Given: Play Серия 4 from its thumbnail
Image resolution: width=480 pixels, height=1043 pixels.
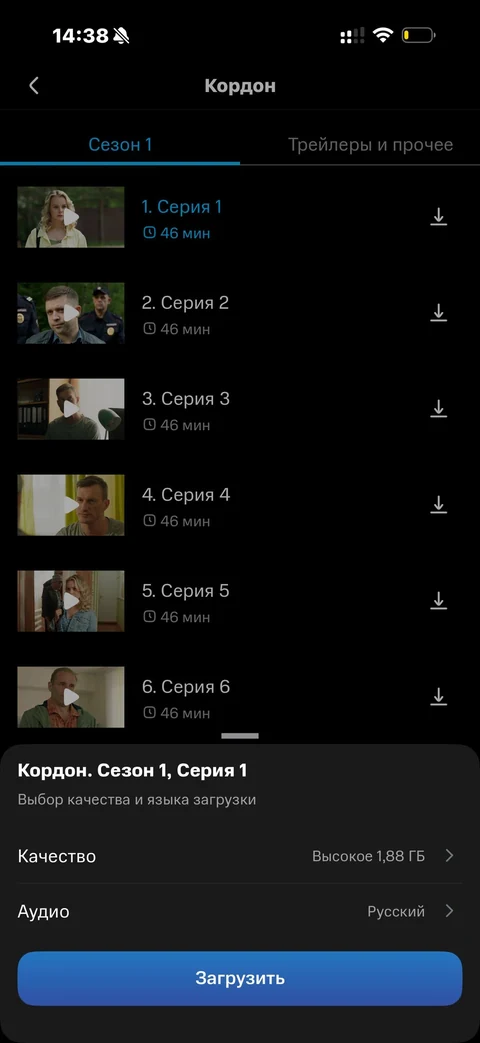Looking at the screenshot, I should pyautogui.click(x=70, y=505).
